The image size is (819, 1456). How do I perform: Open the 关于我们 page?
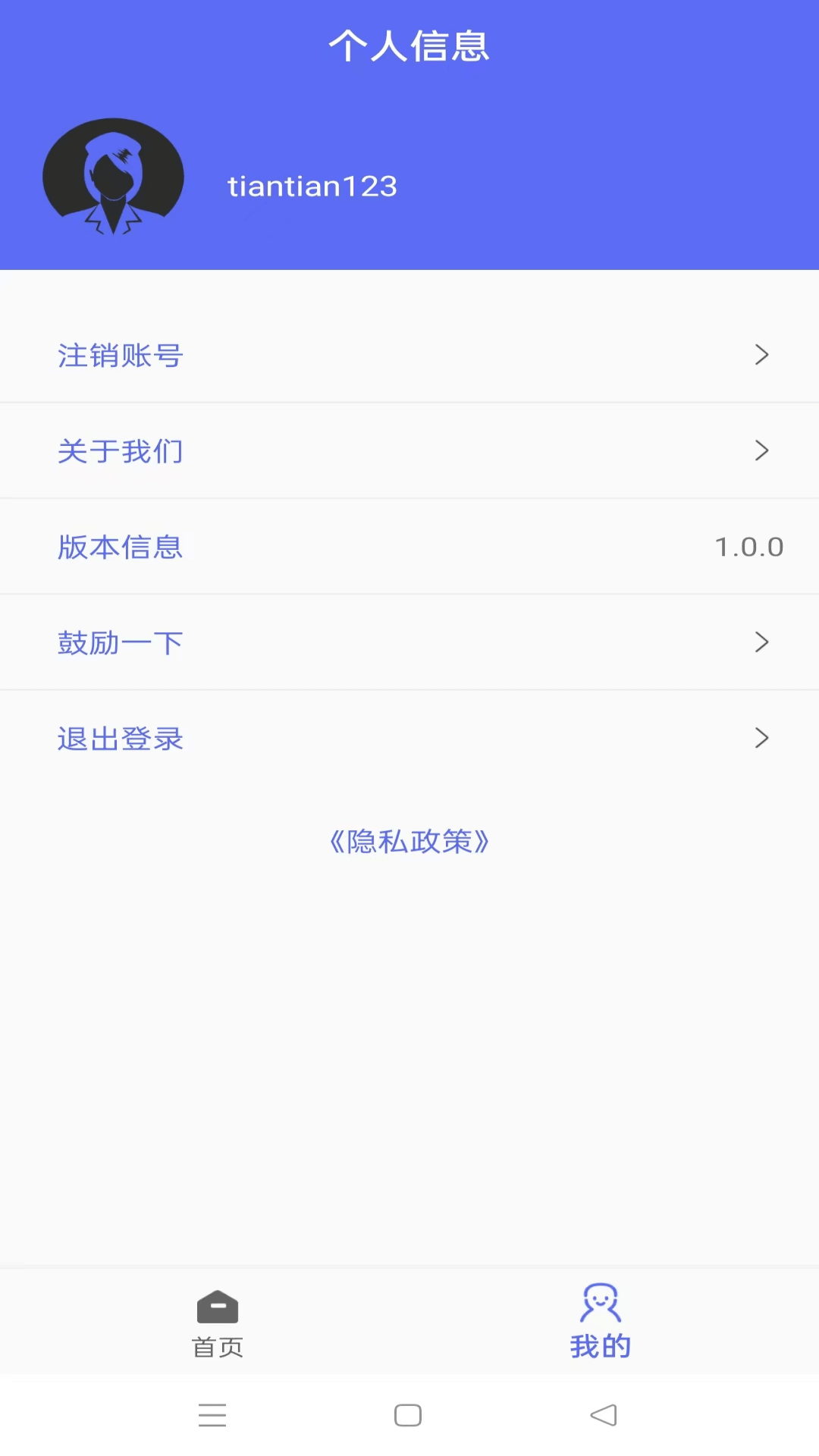point(119,450)
